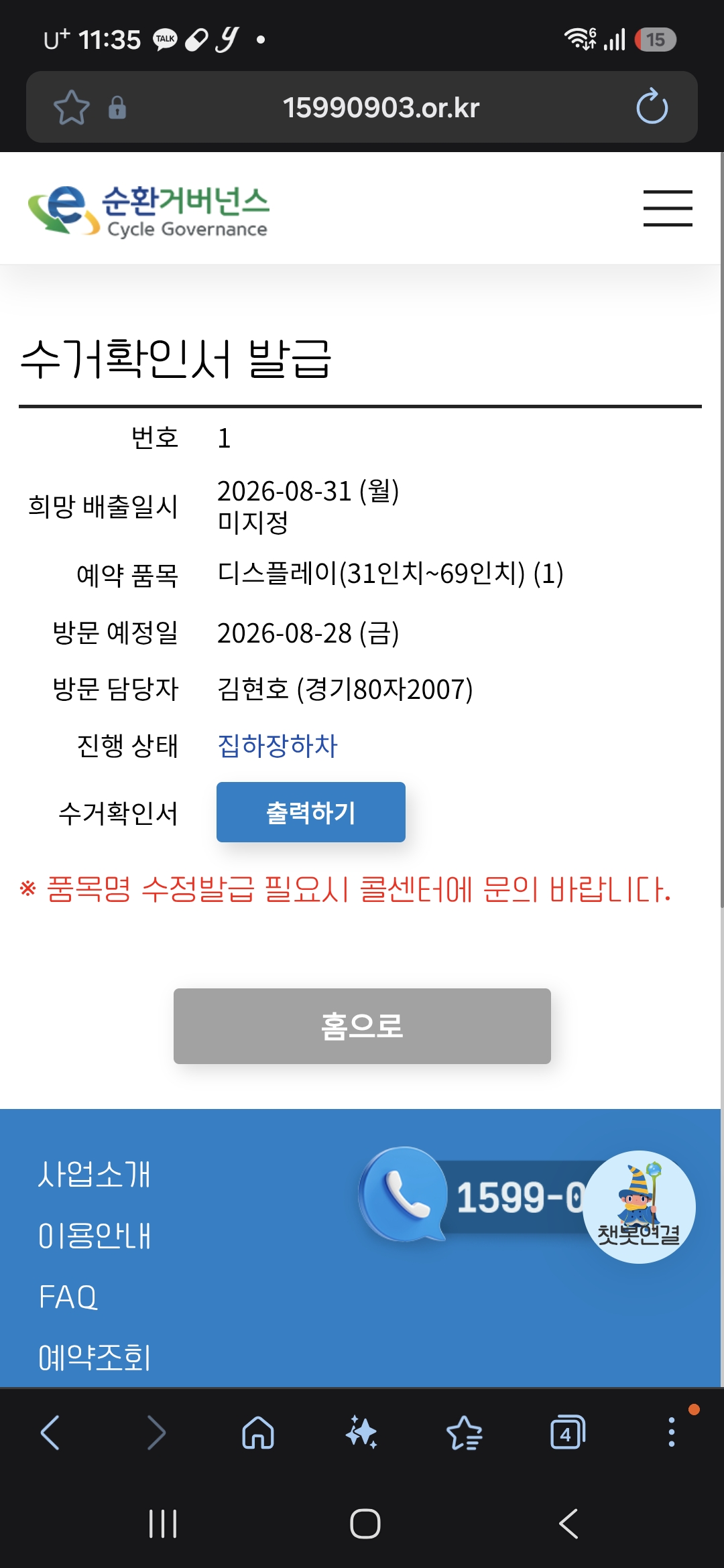Open the 예약조회 footer link

tap(95, 1358)
